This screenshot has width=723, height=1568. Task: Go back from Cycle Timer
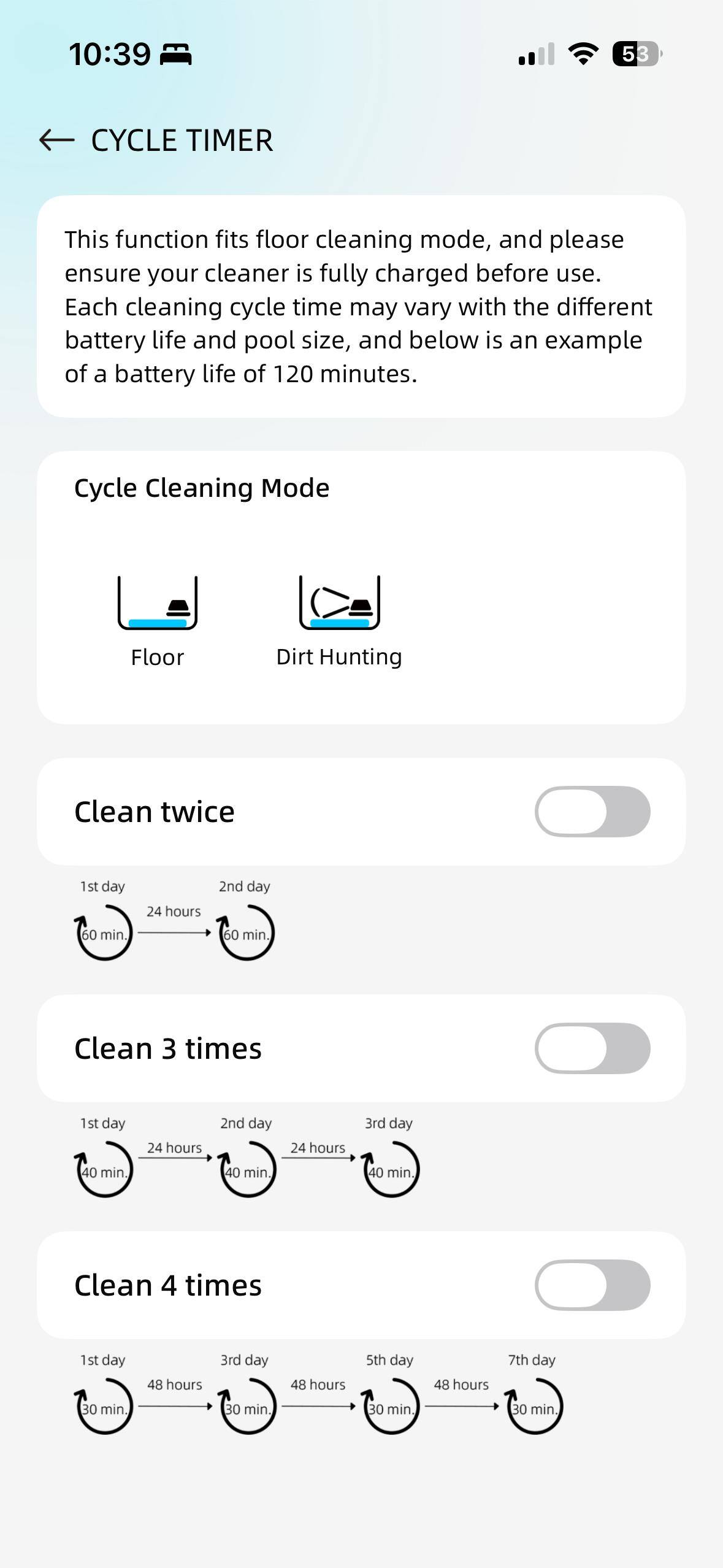[x=57, y=140]
